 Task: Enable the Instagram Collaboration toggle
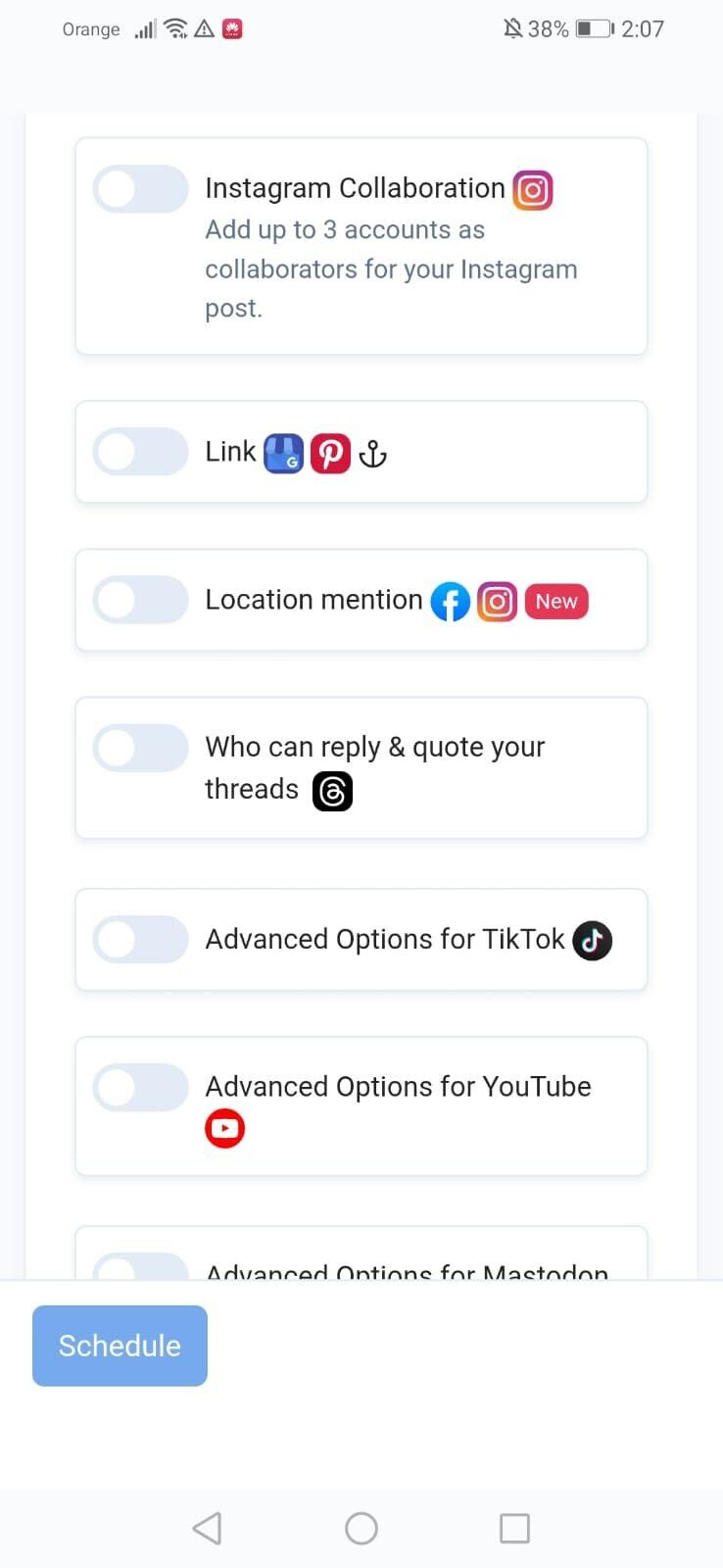[x=140, y=189]
